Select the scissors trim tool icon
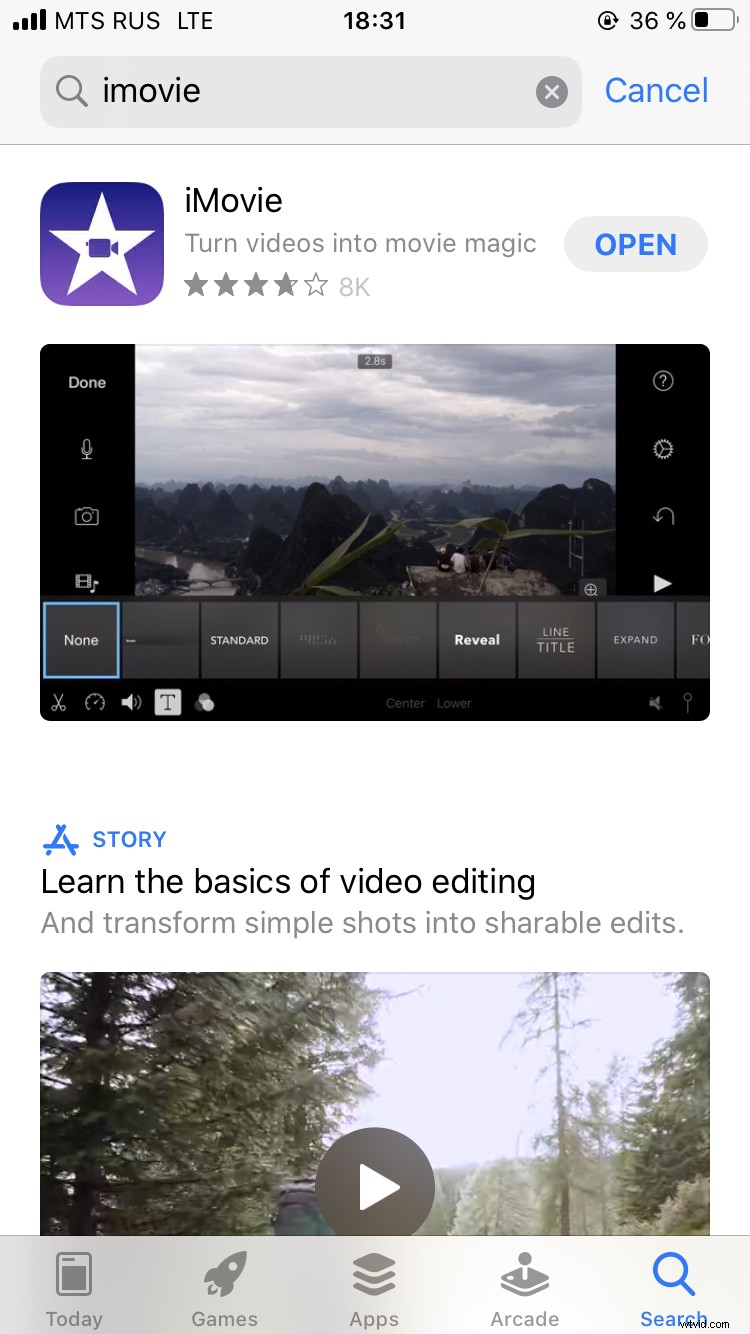Screen dimensions: 750x1334 pos(58,702)
